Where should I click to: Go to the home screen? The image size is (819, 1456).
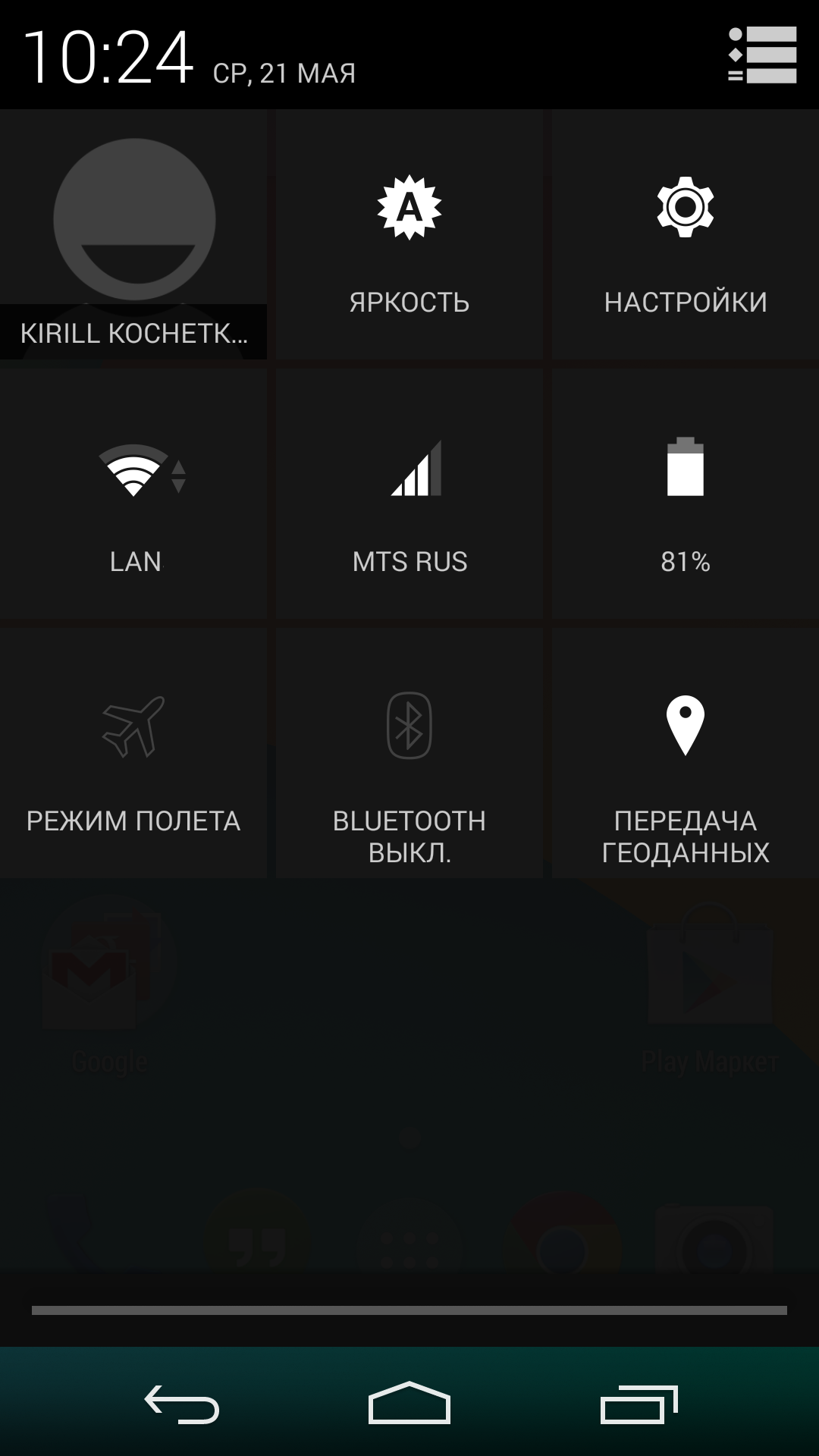point(409,1404)
